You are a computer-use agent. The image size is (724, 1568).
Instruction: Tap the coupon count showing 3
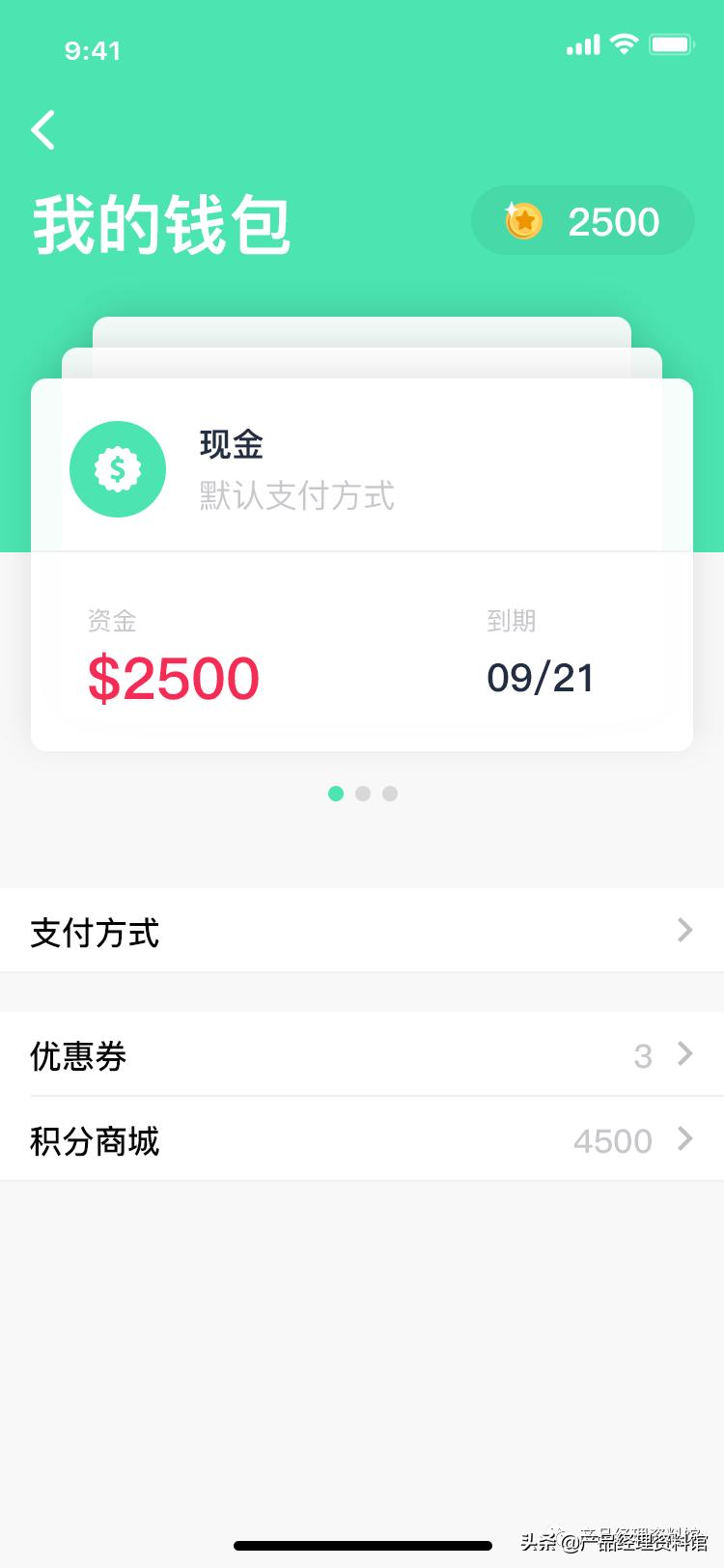tap(643, 1056)
